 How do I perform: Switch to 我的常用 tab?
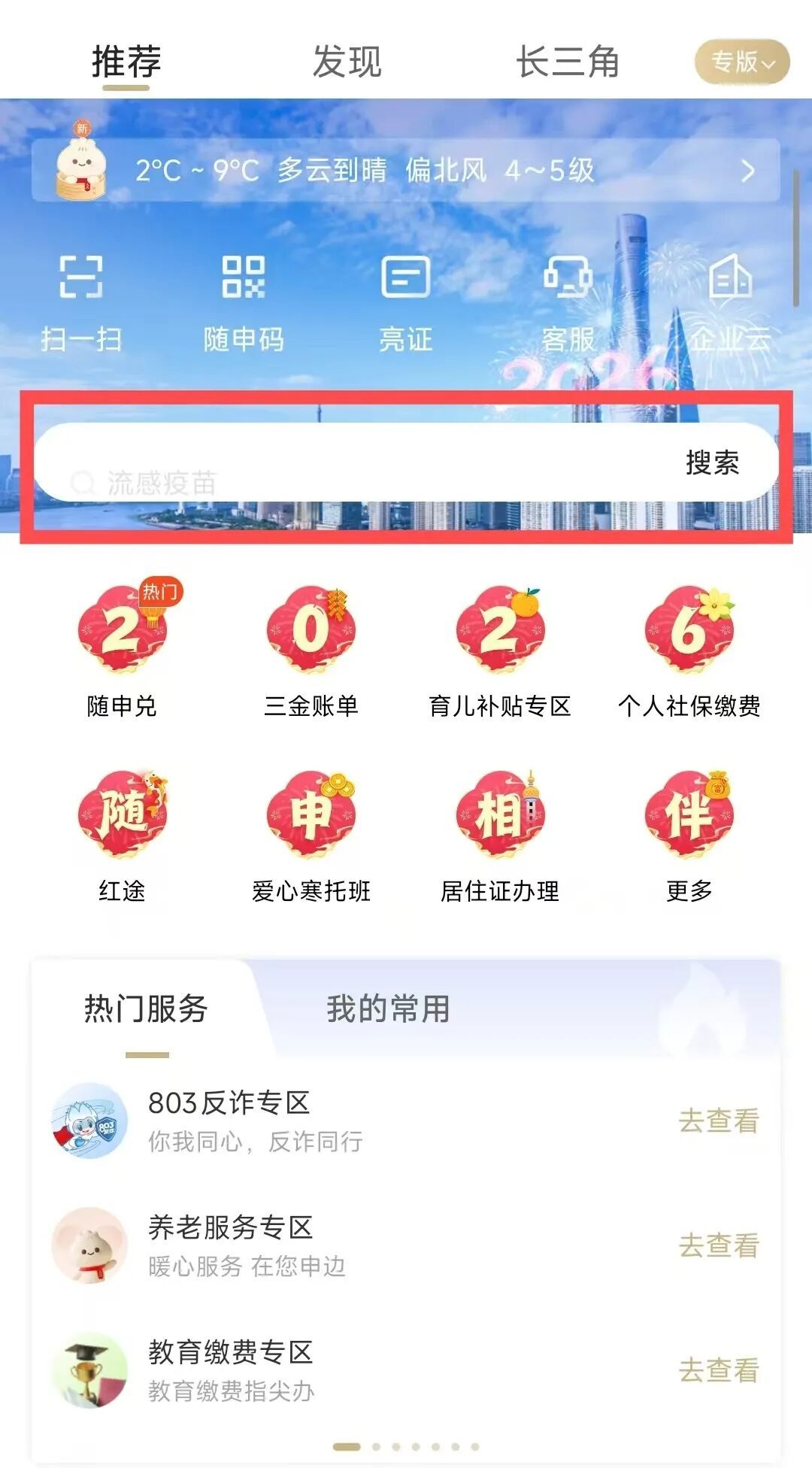point(388,1009)
